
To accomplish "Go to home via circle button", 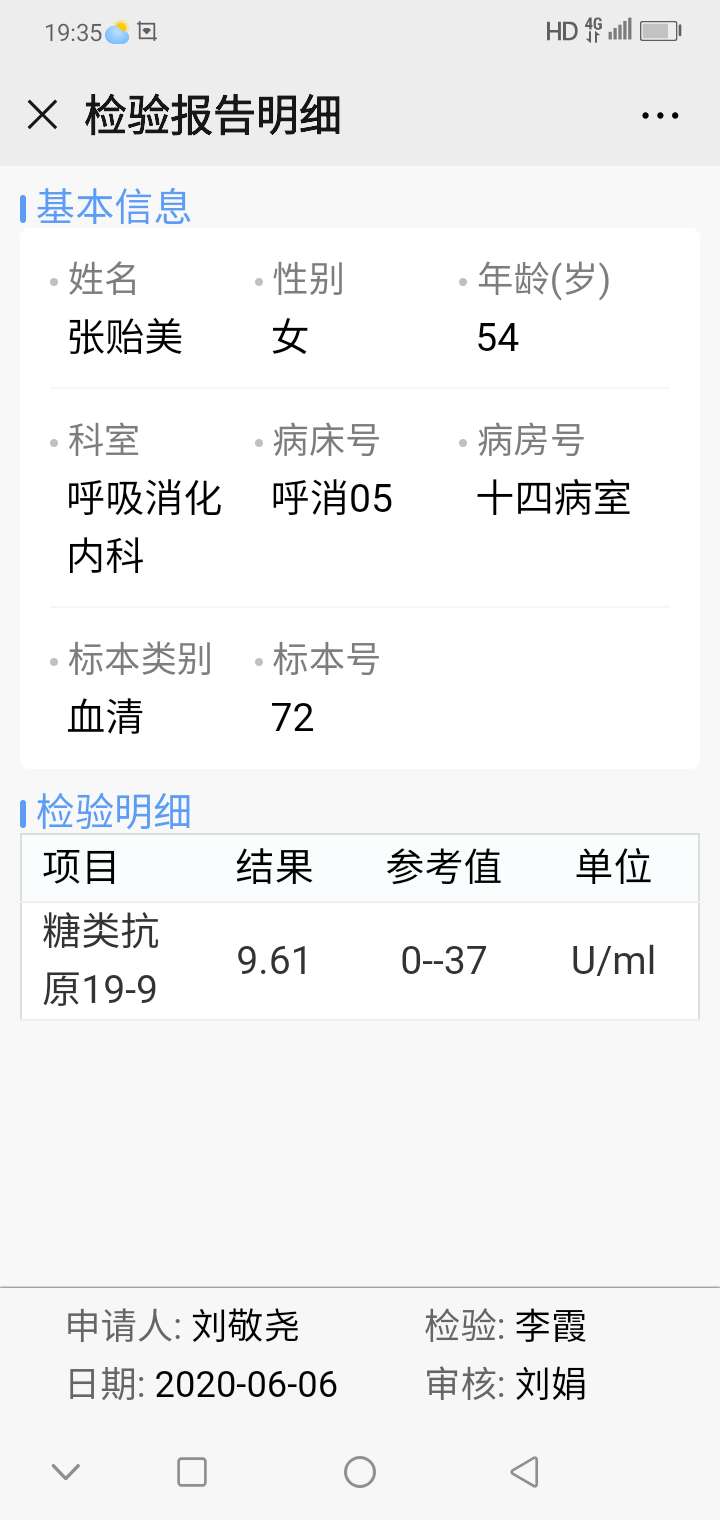I will pos(359,1471).
